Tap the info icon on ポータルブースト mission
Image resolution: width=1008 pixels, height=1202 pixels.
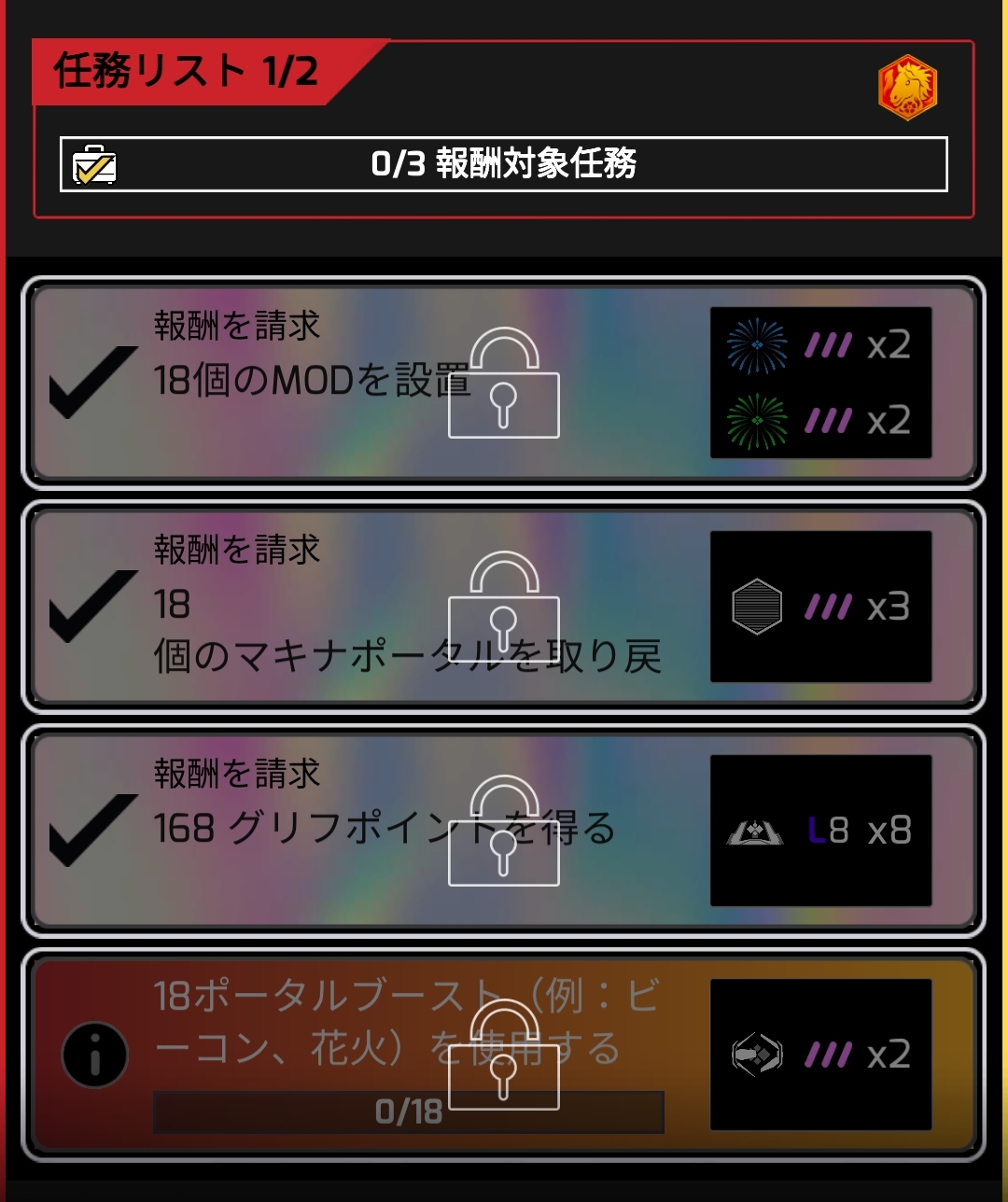click(94, 1055)
